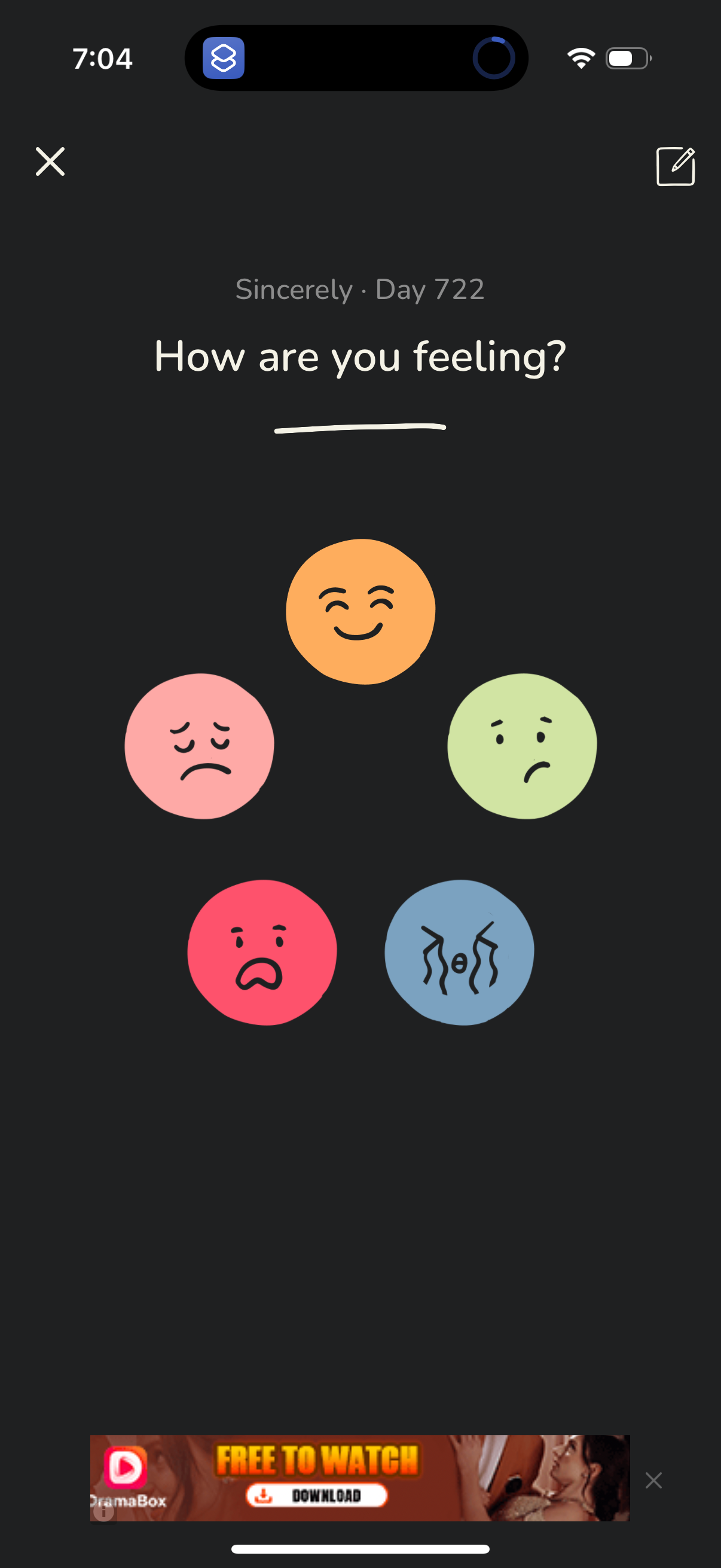The height and width of the screenshot is (1568, 721).
Task: Tap the battery indicator
Action: tap(628, 58)
